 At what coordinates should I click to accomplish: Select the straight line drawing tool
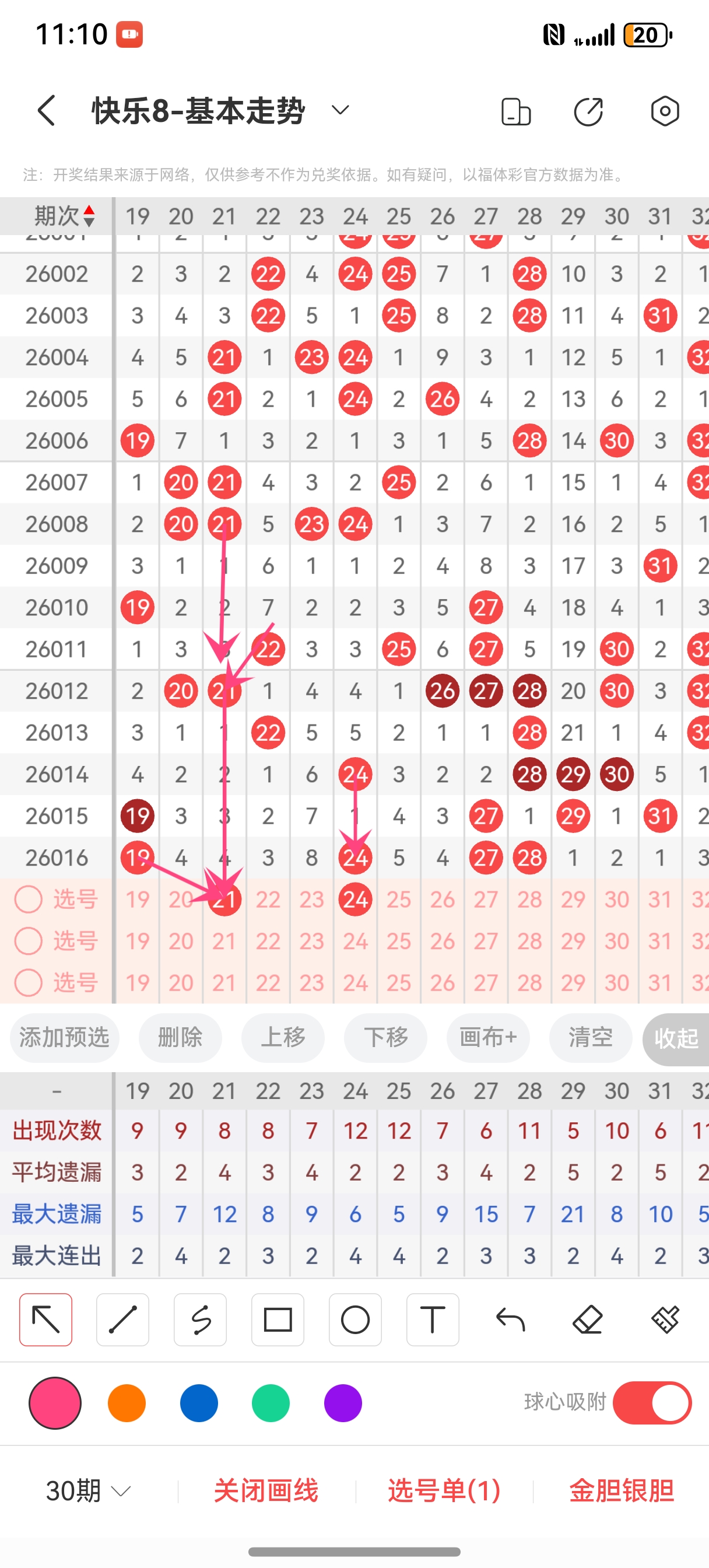123,1319
